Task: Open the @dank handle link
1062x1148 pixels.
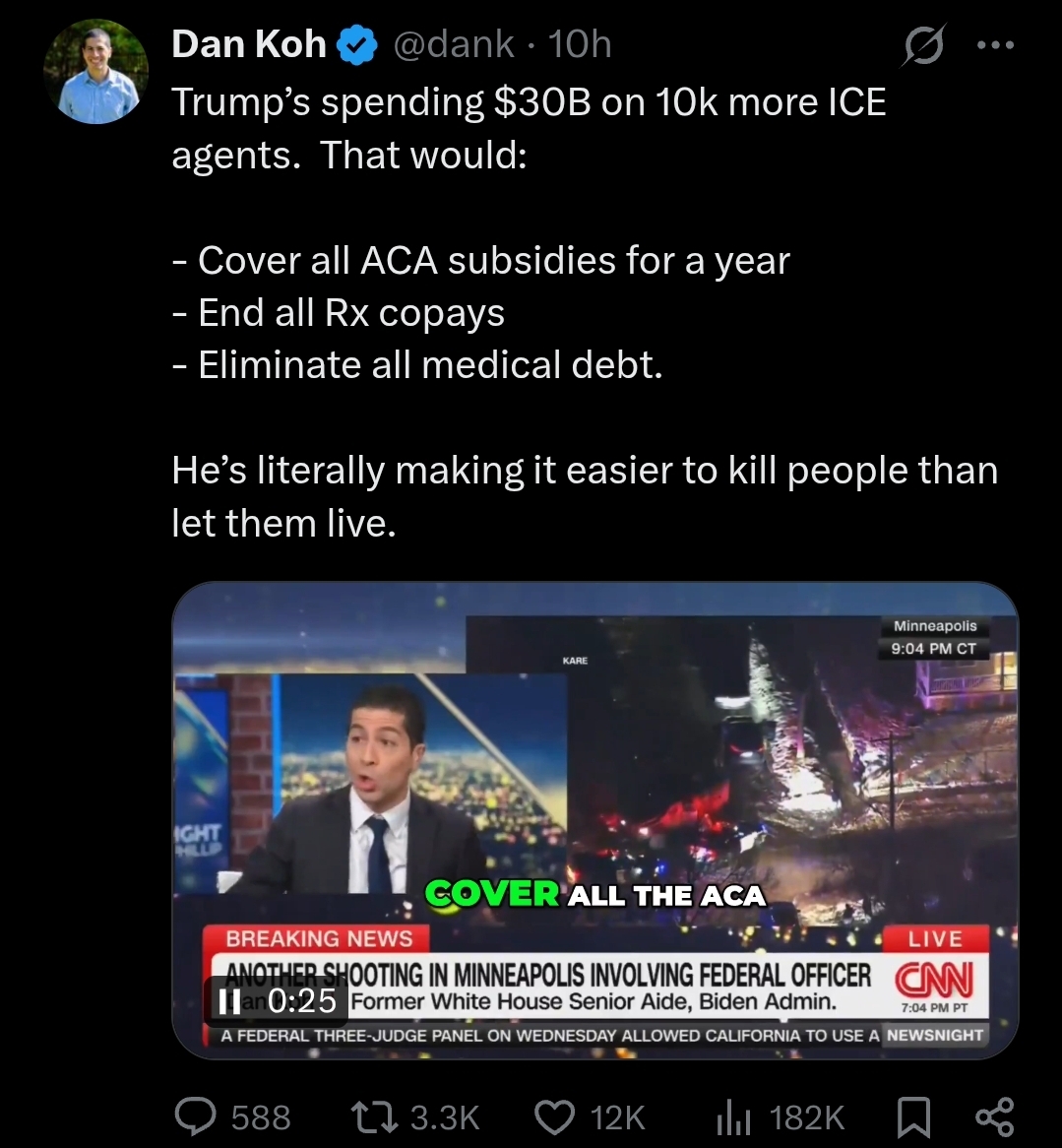Action: [453, 44]
